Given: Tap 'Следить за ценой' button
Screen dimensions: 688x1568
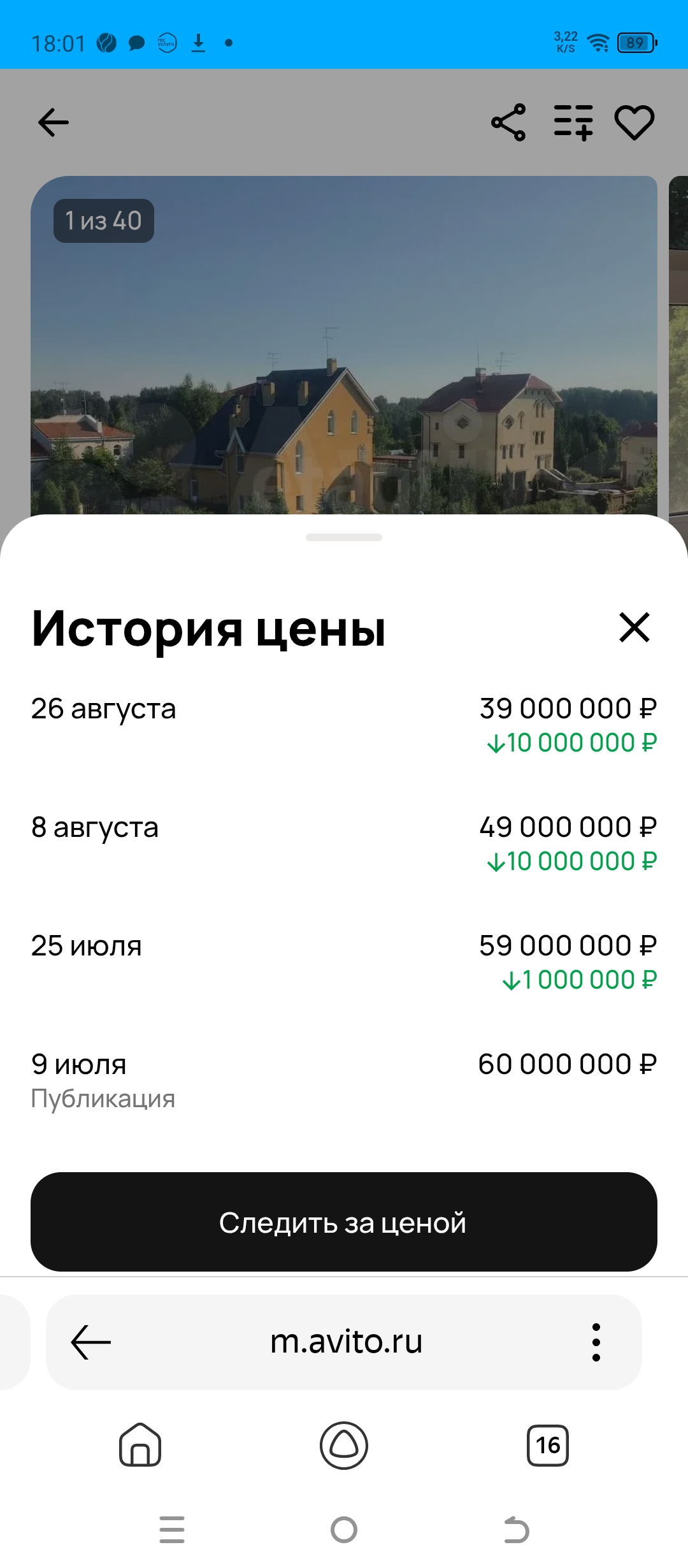Looking at the screenshot, I should pos(344,1222).
